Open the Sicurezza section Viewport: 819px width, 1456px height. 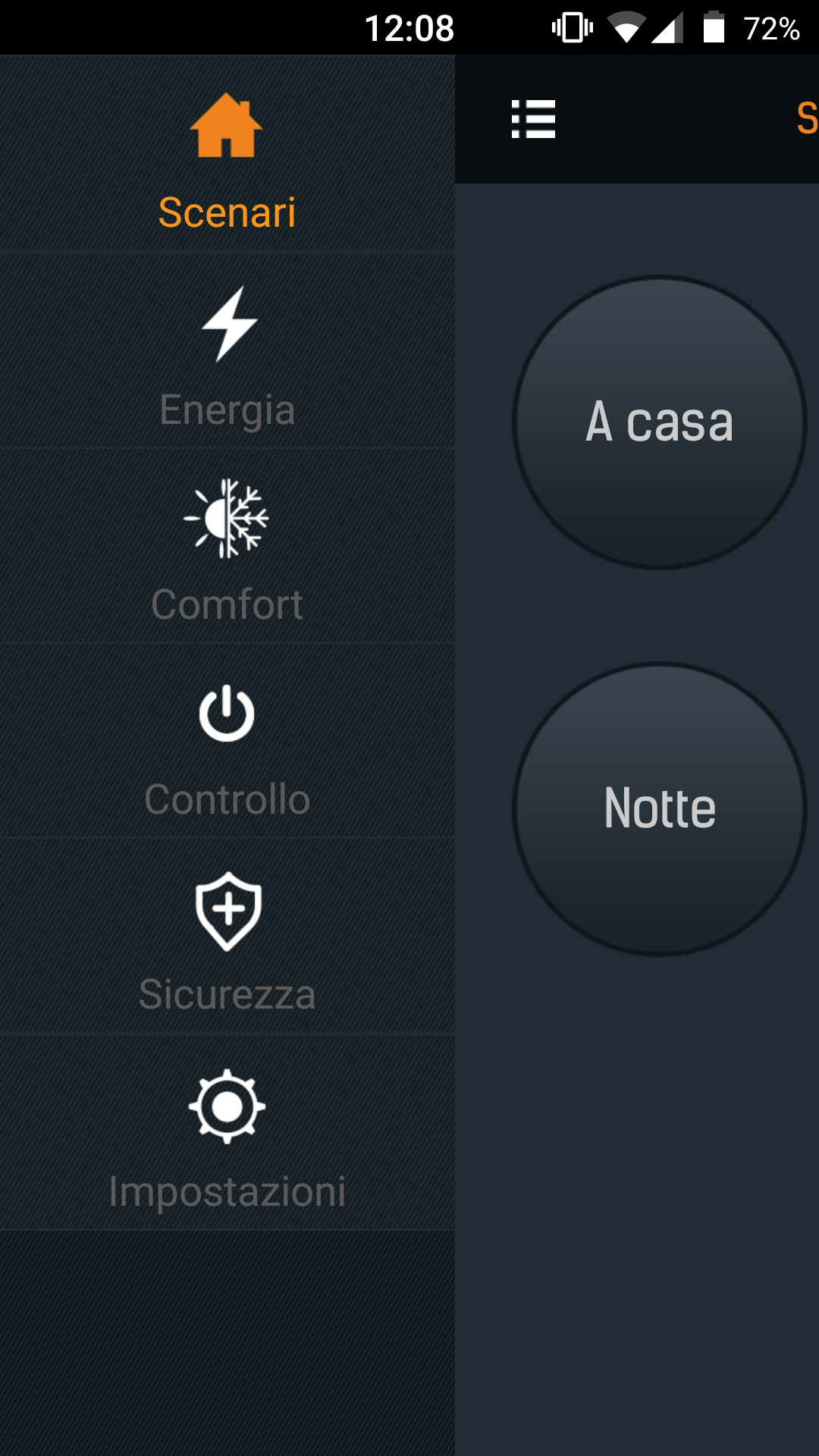(227, 935)
